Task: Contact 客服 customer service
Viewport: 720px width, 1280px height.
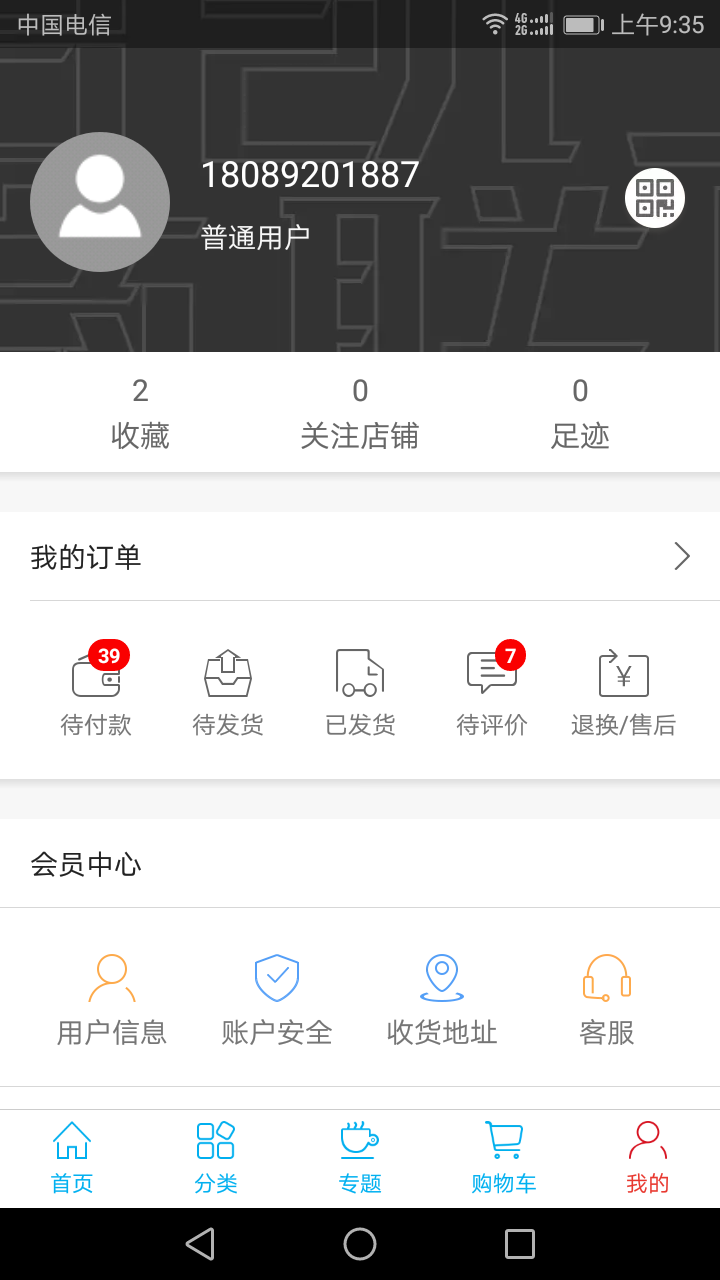Action: 607,999
